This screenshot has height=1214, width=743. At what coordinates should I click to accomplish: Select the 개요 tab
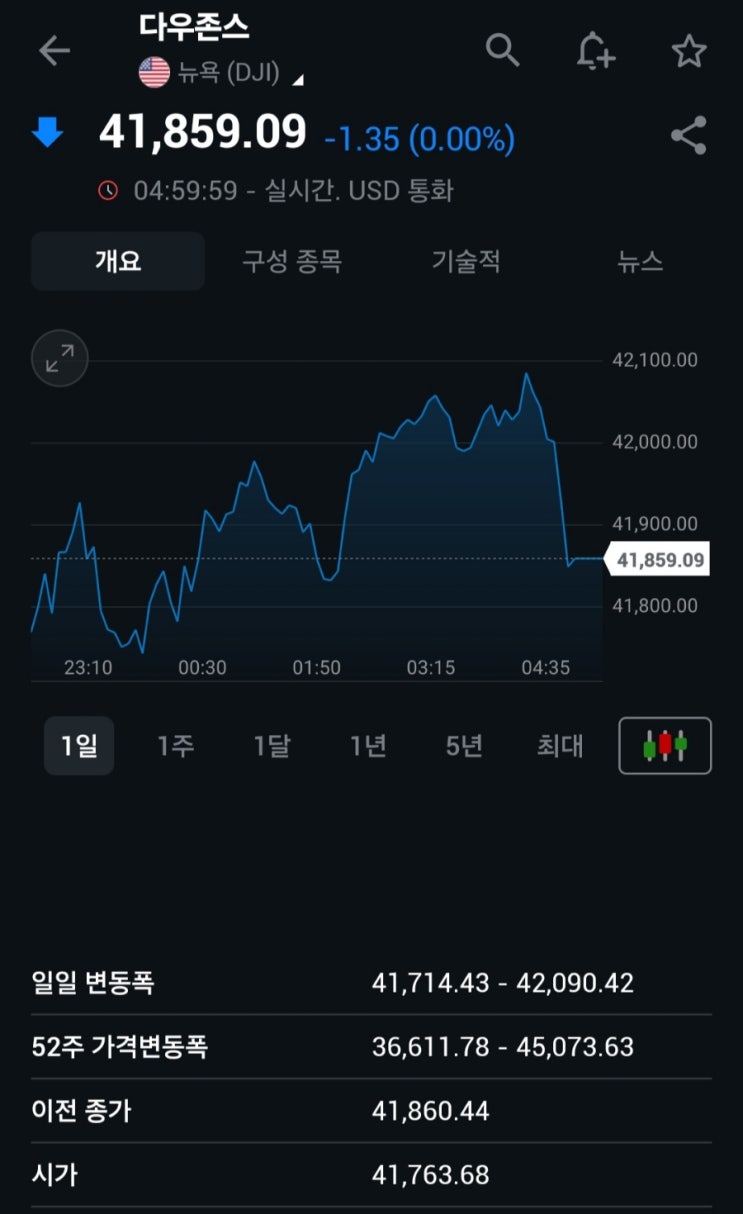[118, 262]
